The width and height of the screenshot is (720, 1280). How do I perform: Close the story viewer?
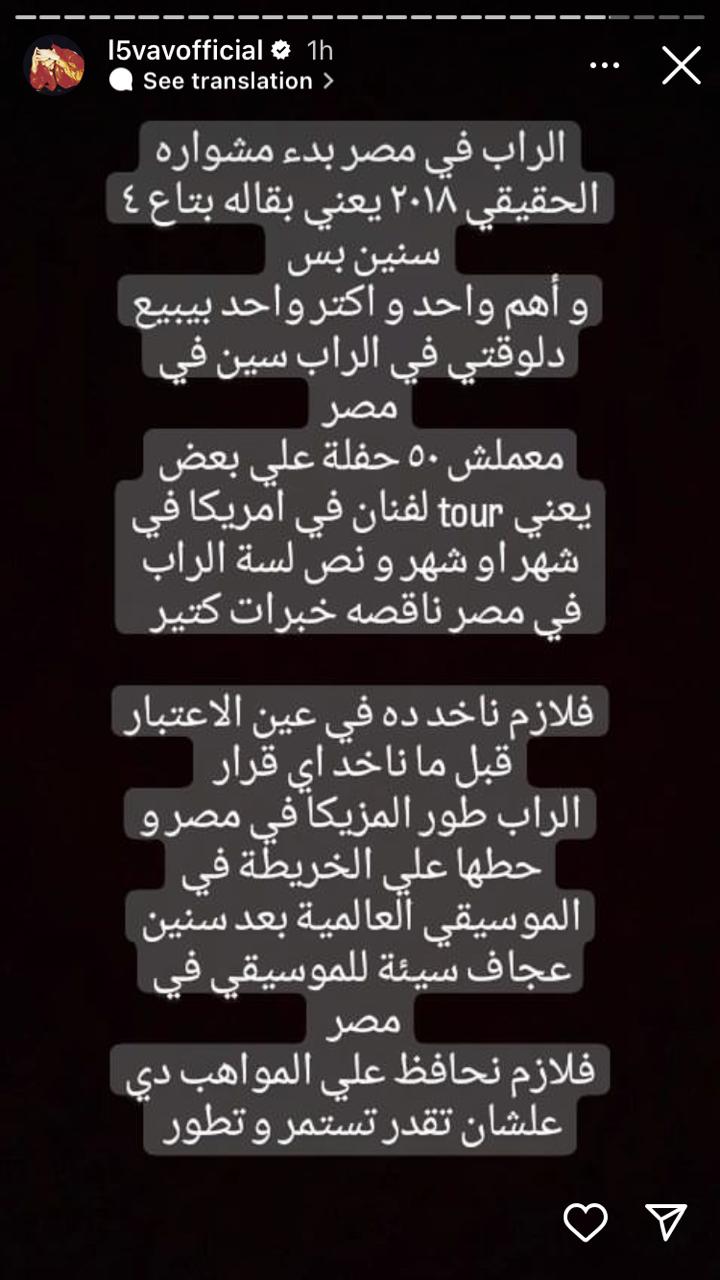(x=681, y=66)
